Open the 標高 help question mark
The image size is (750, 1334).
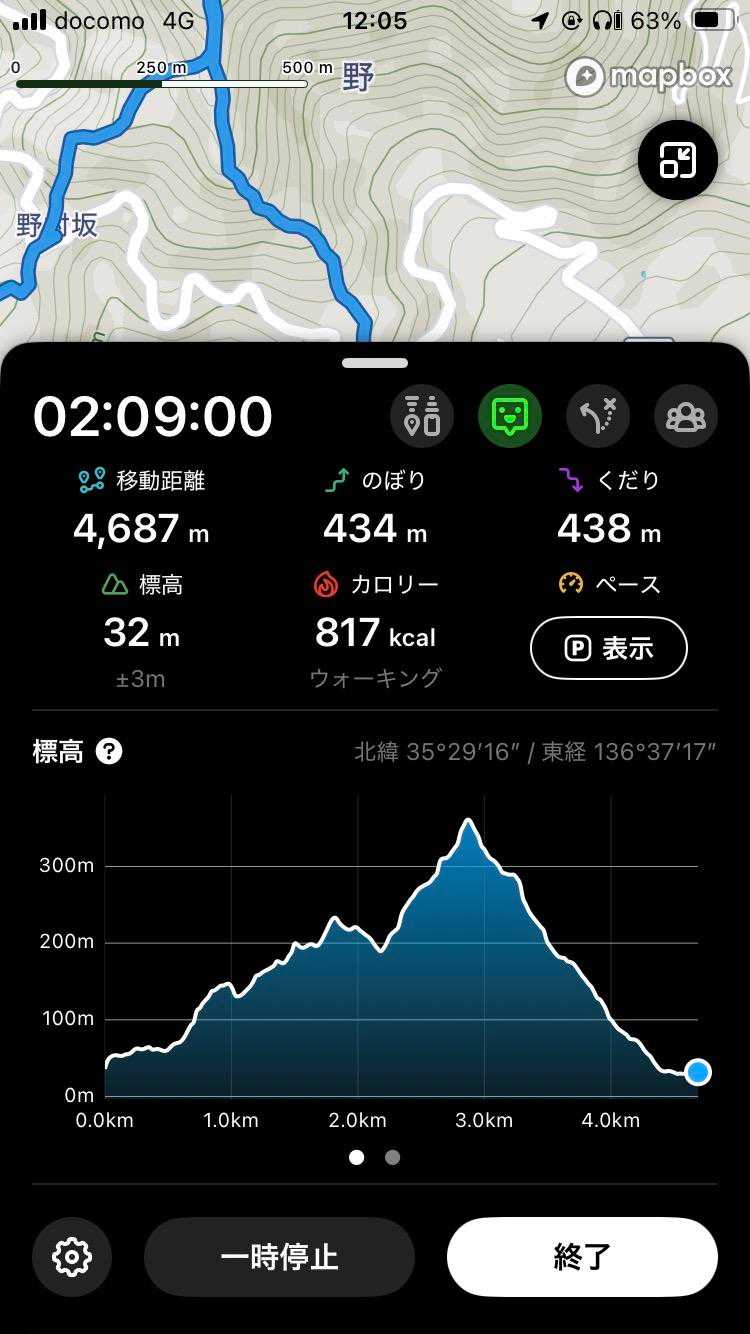tap(109, 751)
